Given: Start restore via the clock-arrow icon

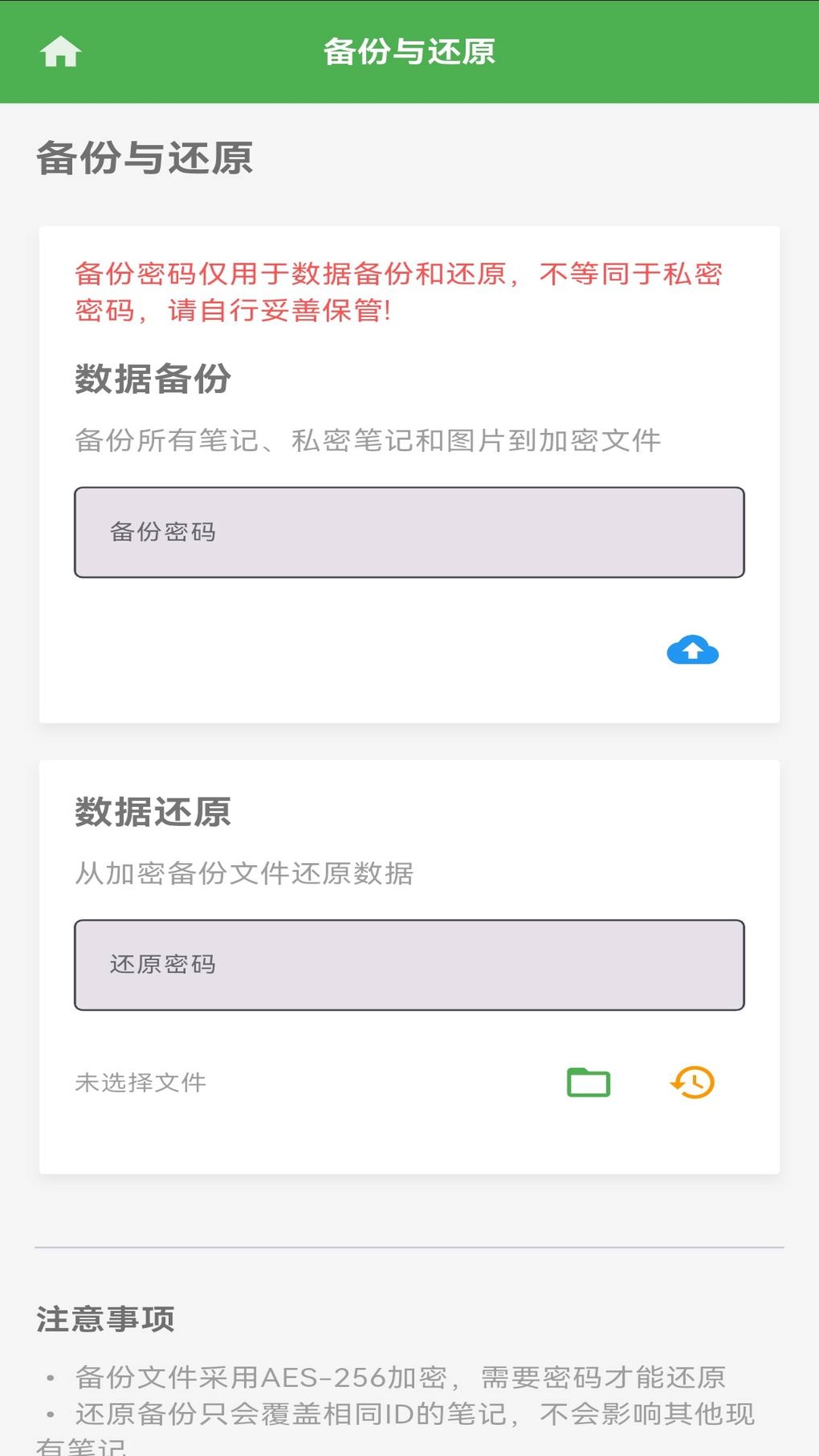Looking at the screenshot, I should pos(691,1082).
